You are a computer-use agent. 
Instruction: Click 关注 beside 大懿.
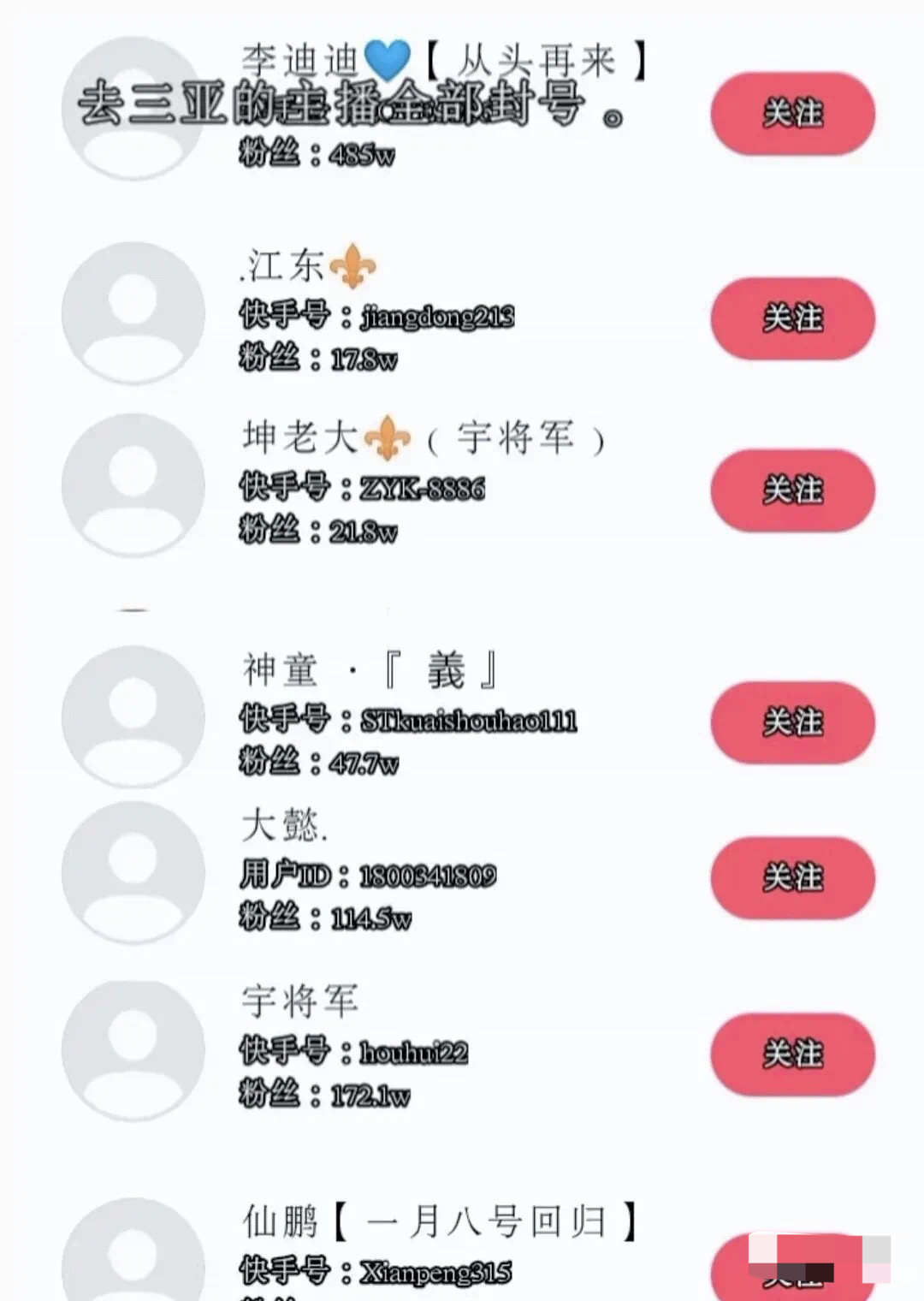point(791,875)
